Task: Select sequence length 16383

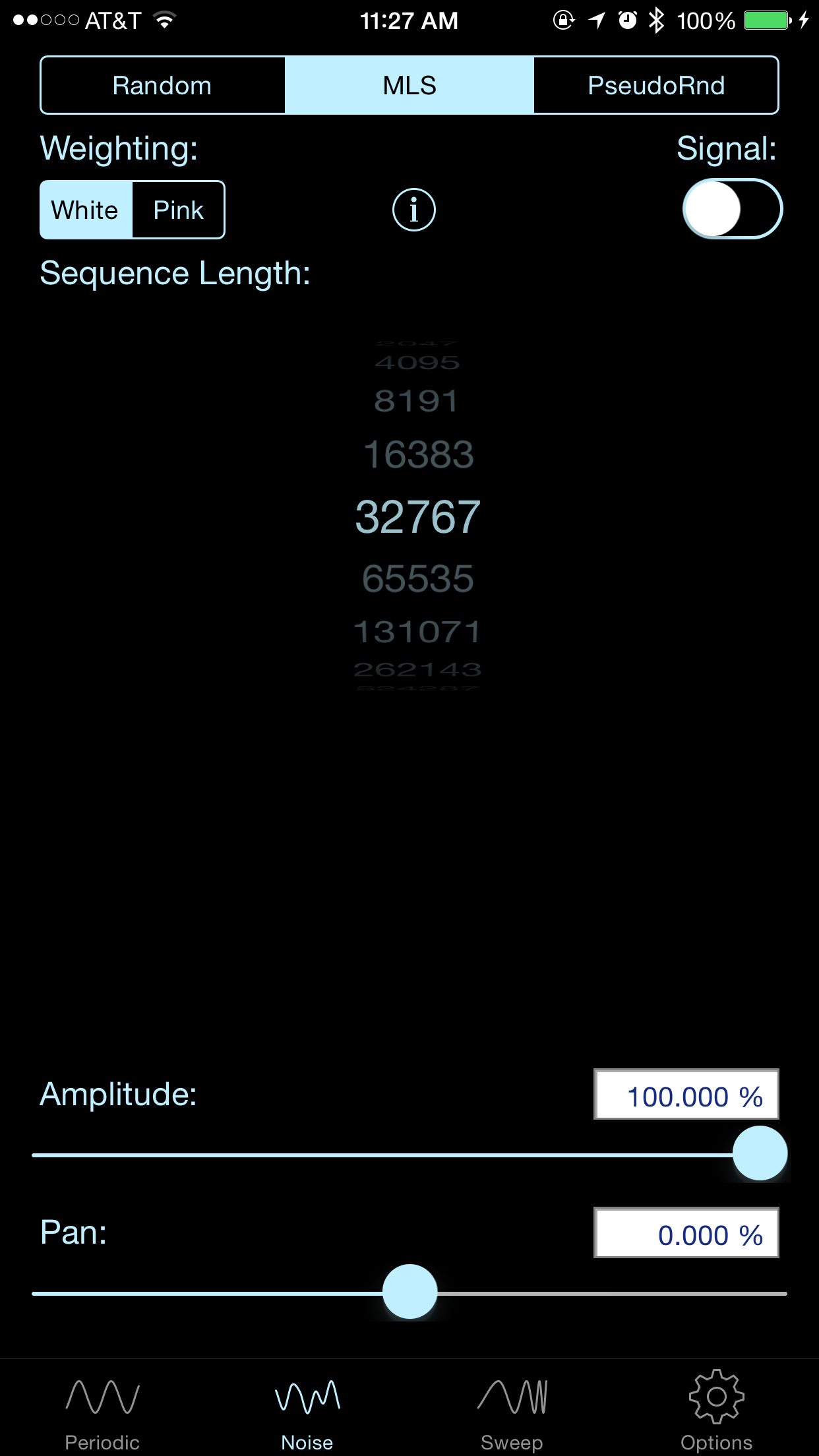Action: click(418, 454)
